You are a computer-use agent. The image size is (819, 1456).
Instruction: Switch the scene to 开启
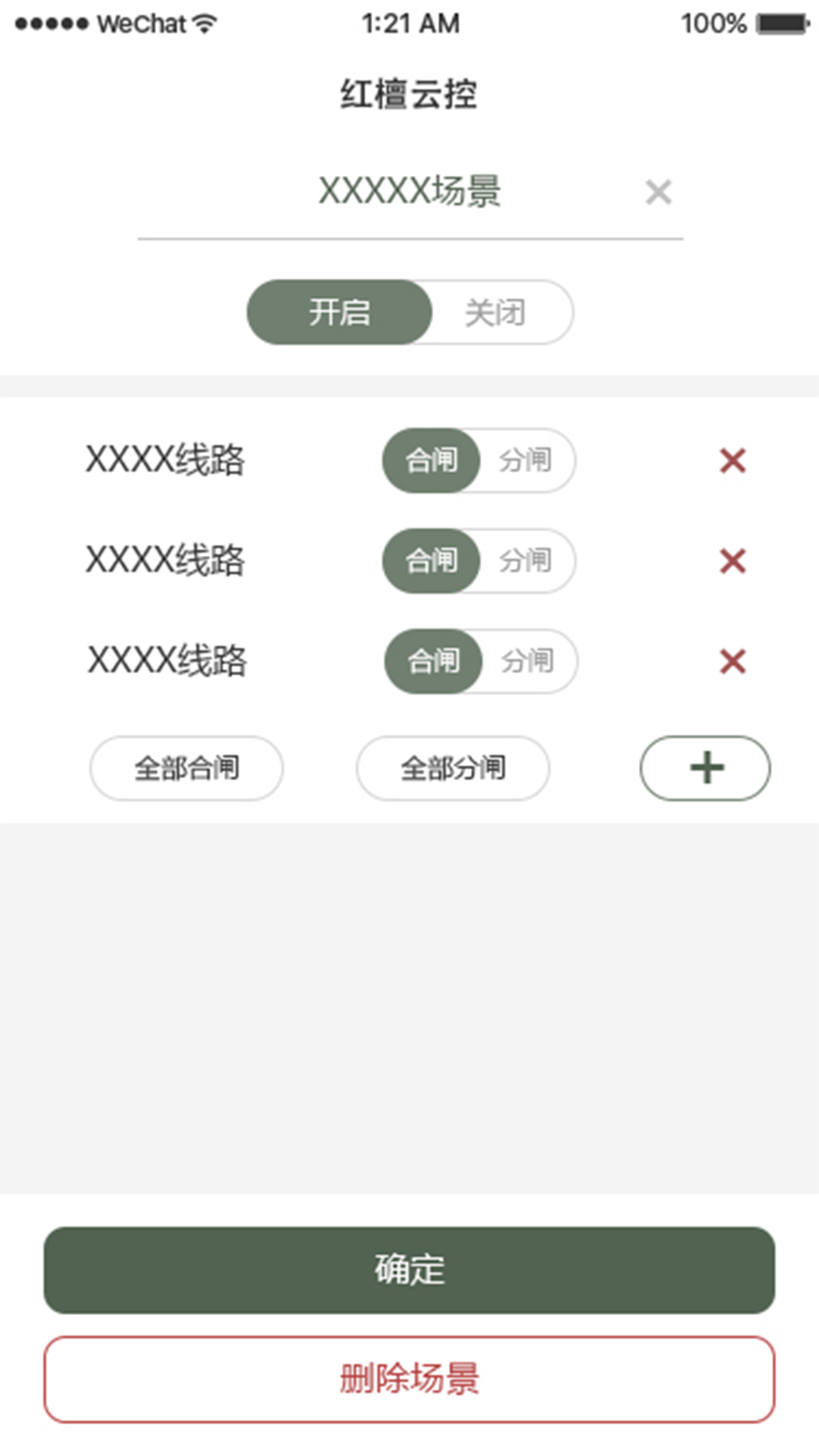point(340,312)
